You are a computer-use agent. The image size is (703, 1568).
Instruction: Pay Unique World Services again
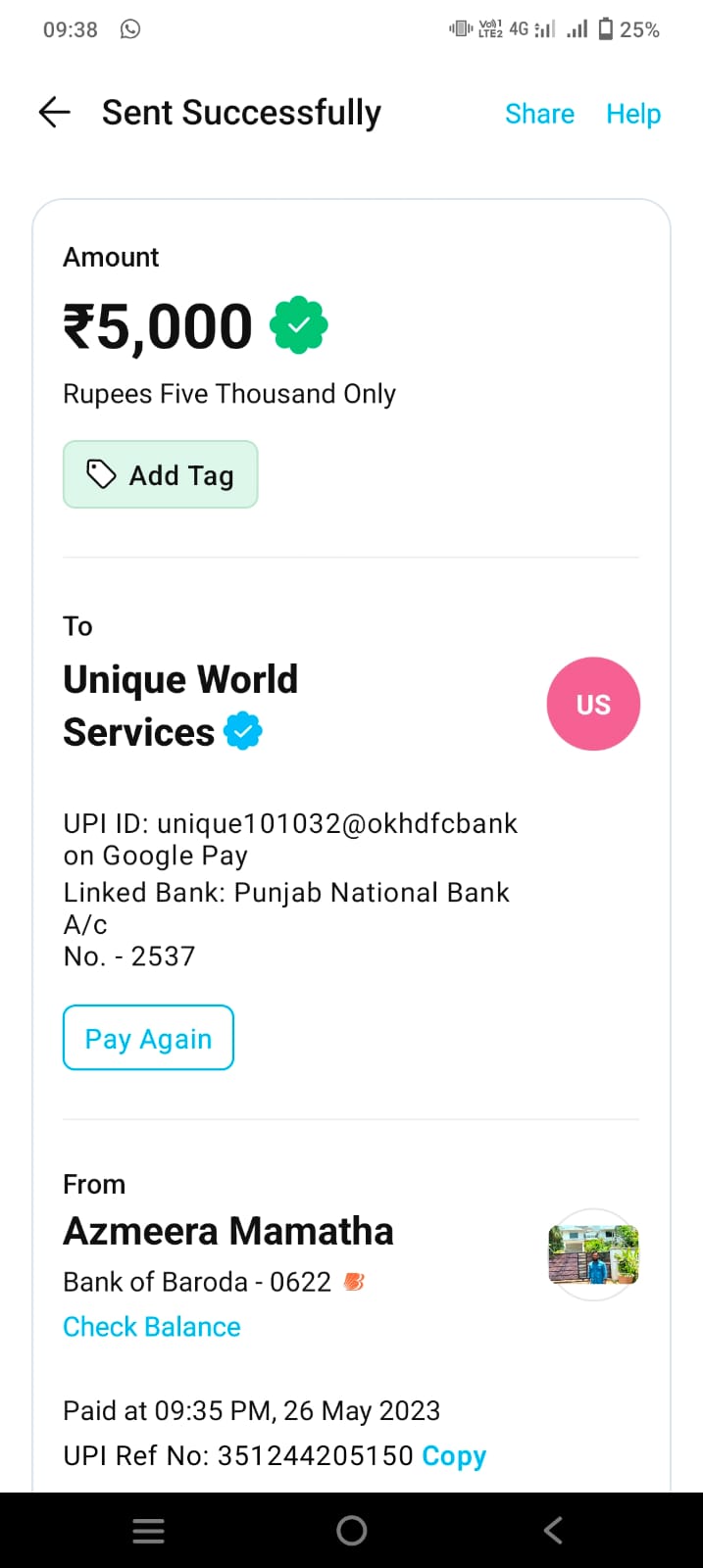click(x=148, y=1038)
